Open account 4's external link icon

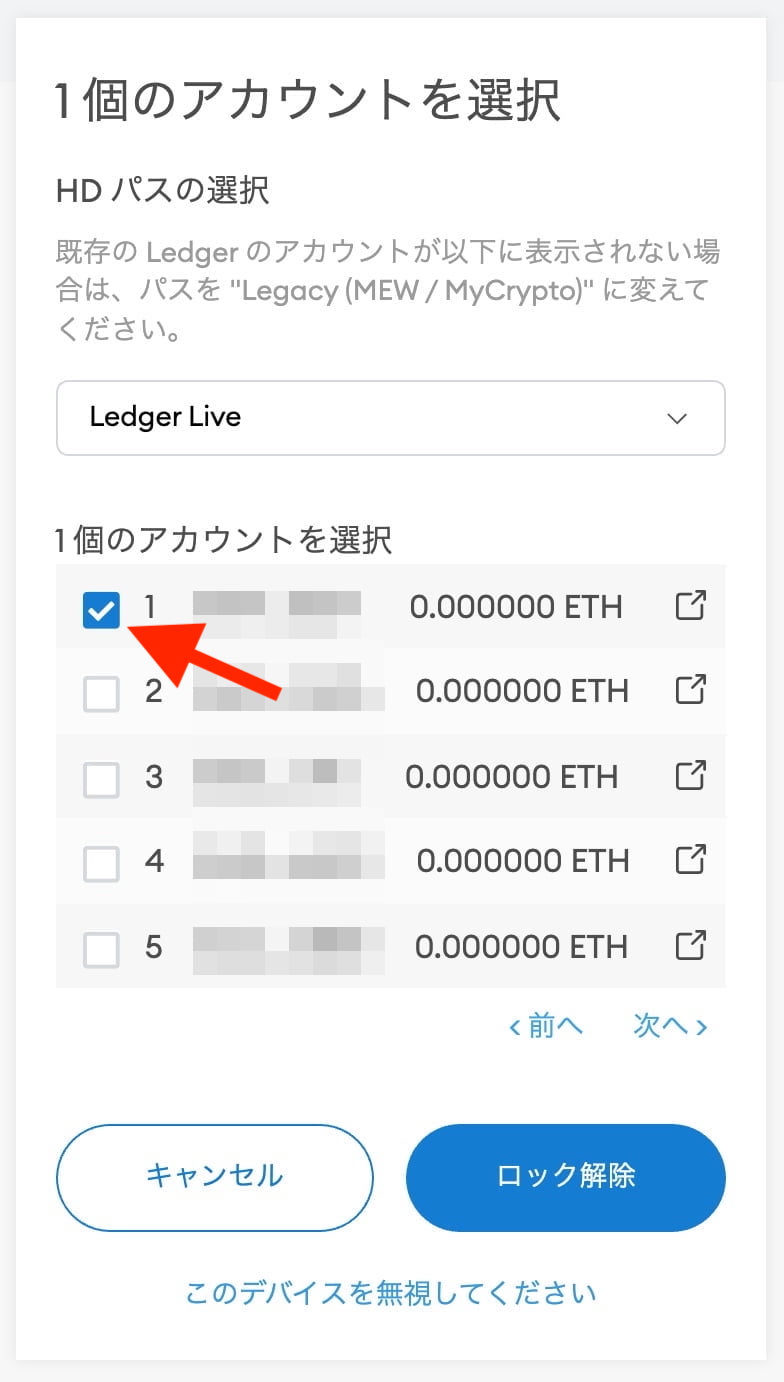point(691,858)
